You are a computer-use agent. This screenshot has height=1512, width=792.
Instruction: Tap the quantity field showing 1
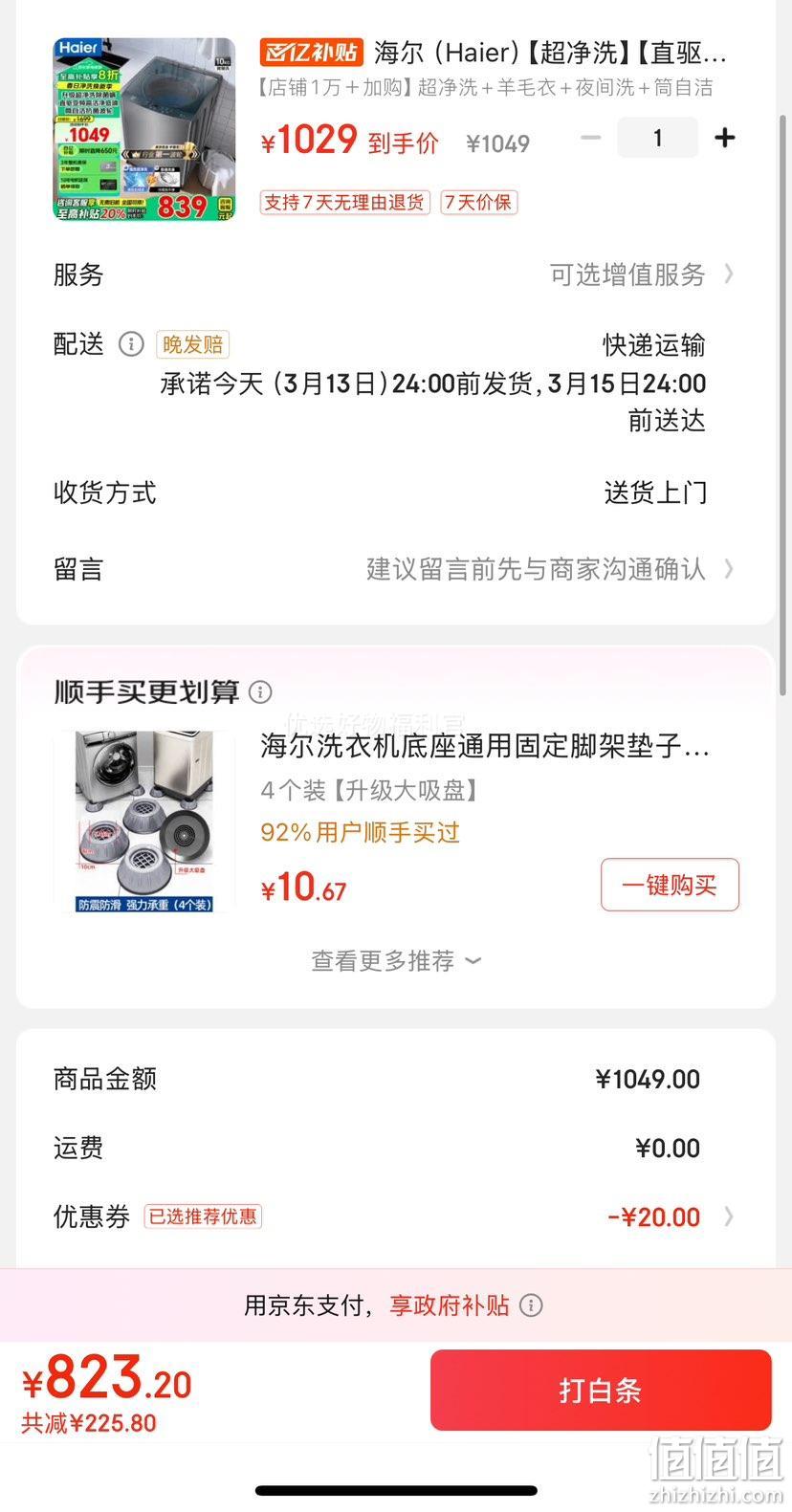click(657, 138)
